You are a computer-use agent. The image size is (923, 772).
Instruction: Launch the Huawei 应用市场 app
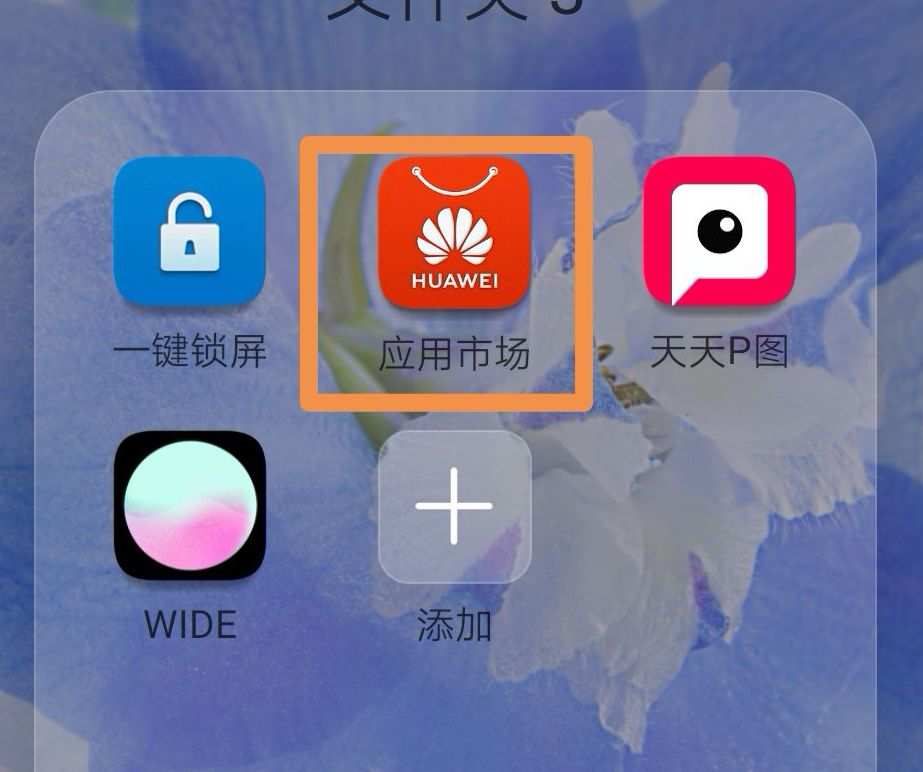click(454, 232)
